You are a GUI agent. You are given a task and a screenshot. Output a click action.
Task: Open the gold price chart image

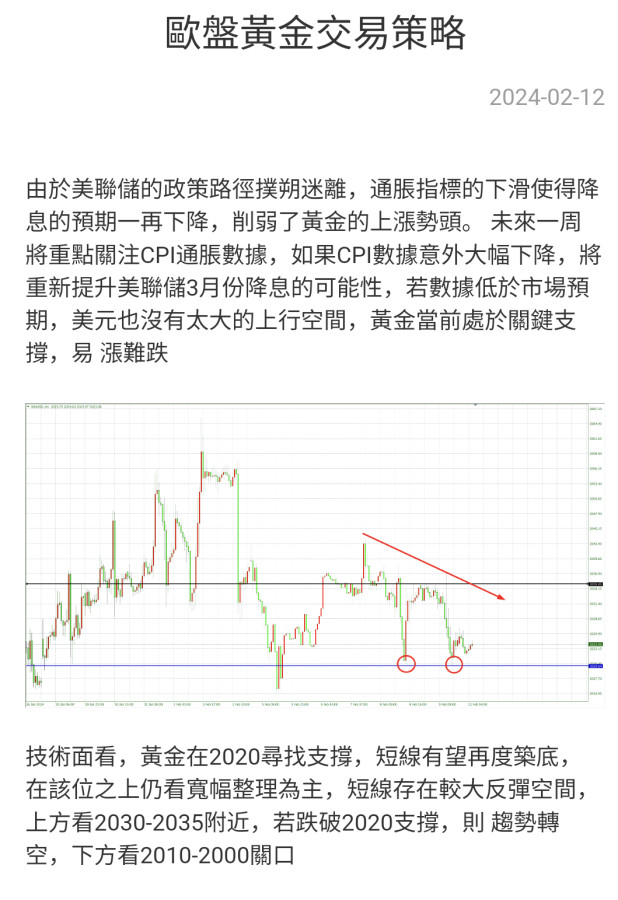313,553
